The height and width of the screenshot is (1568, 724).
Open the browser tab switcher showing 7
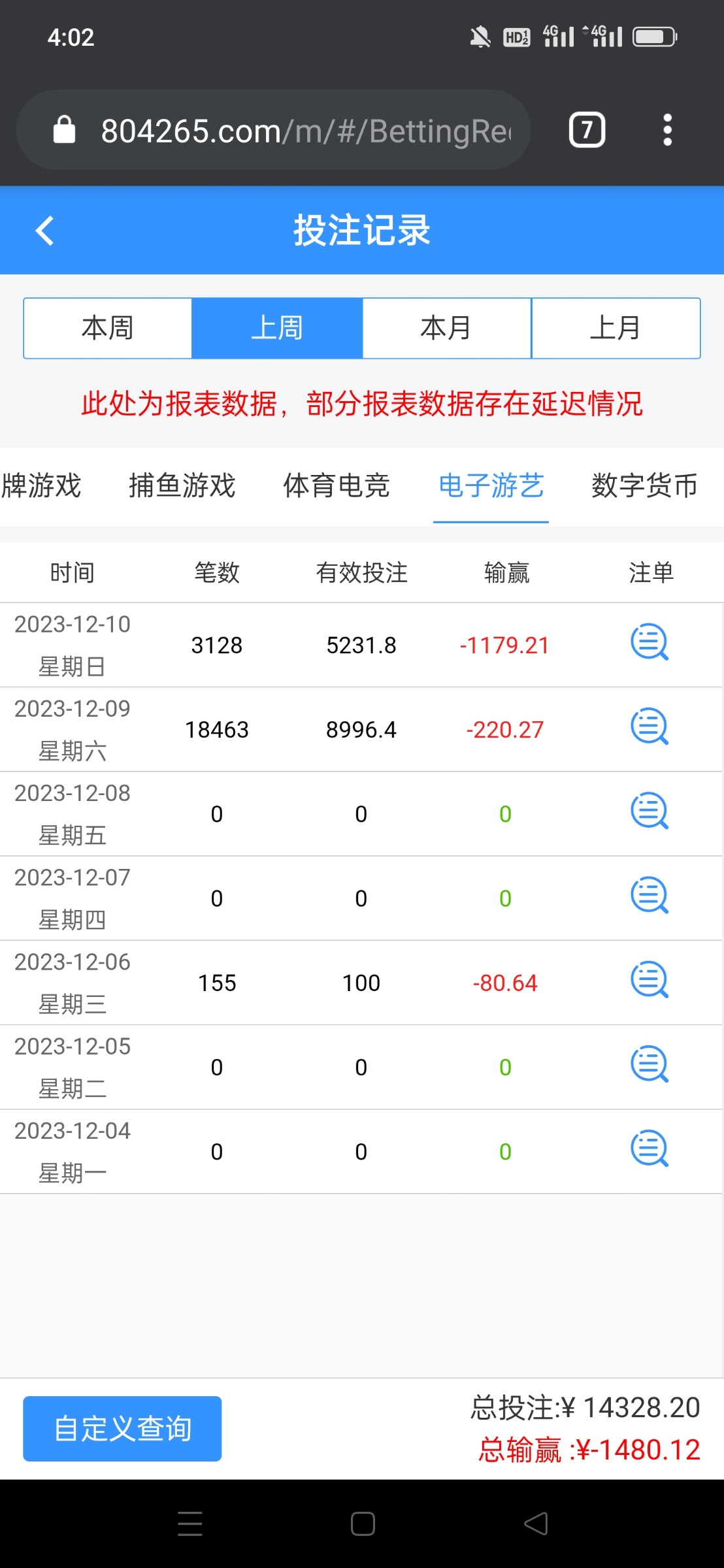(x=586, y=130)
